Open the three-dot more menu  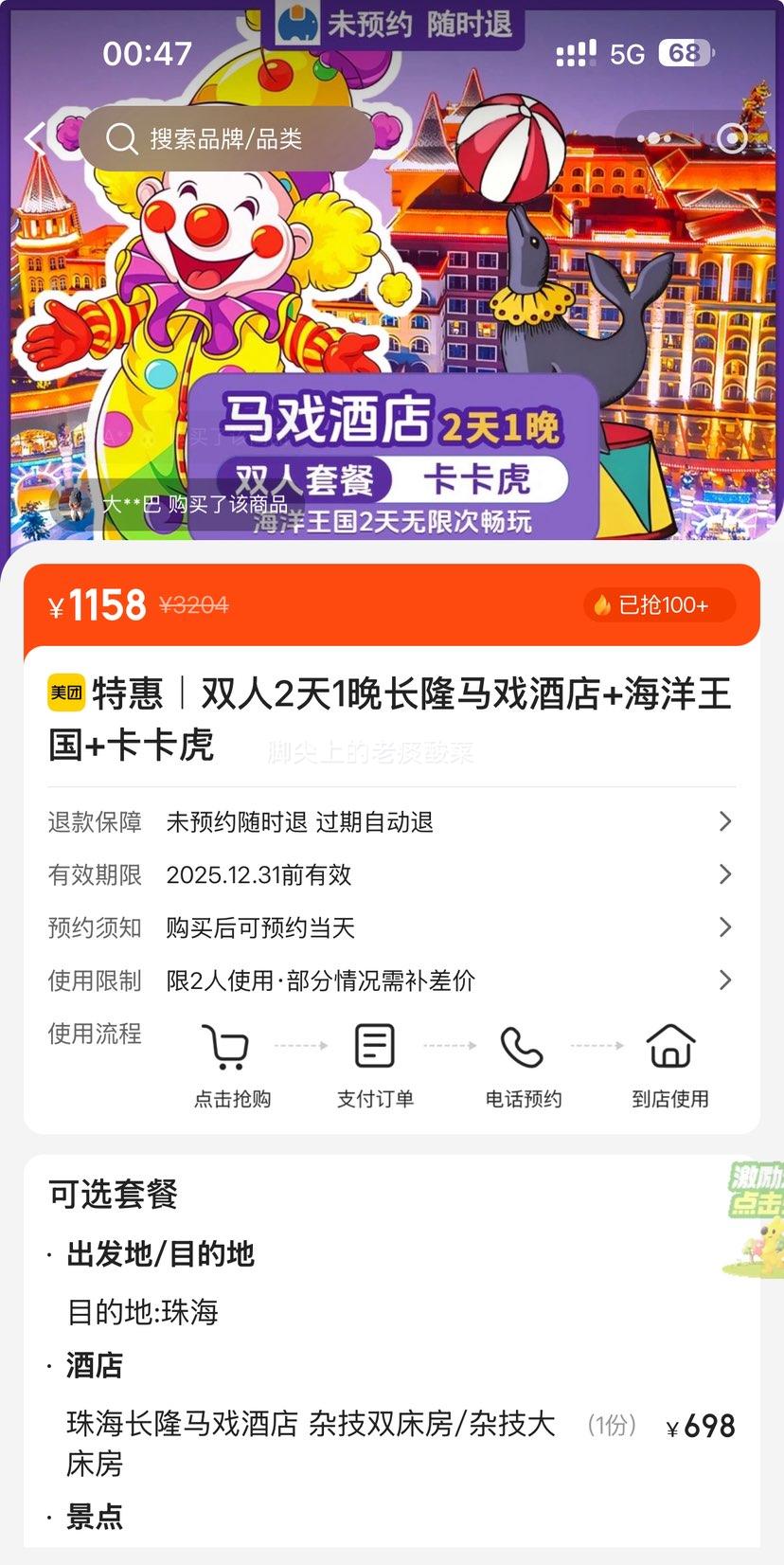point(654,139)
